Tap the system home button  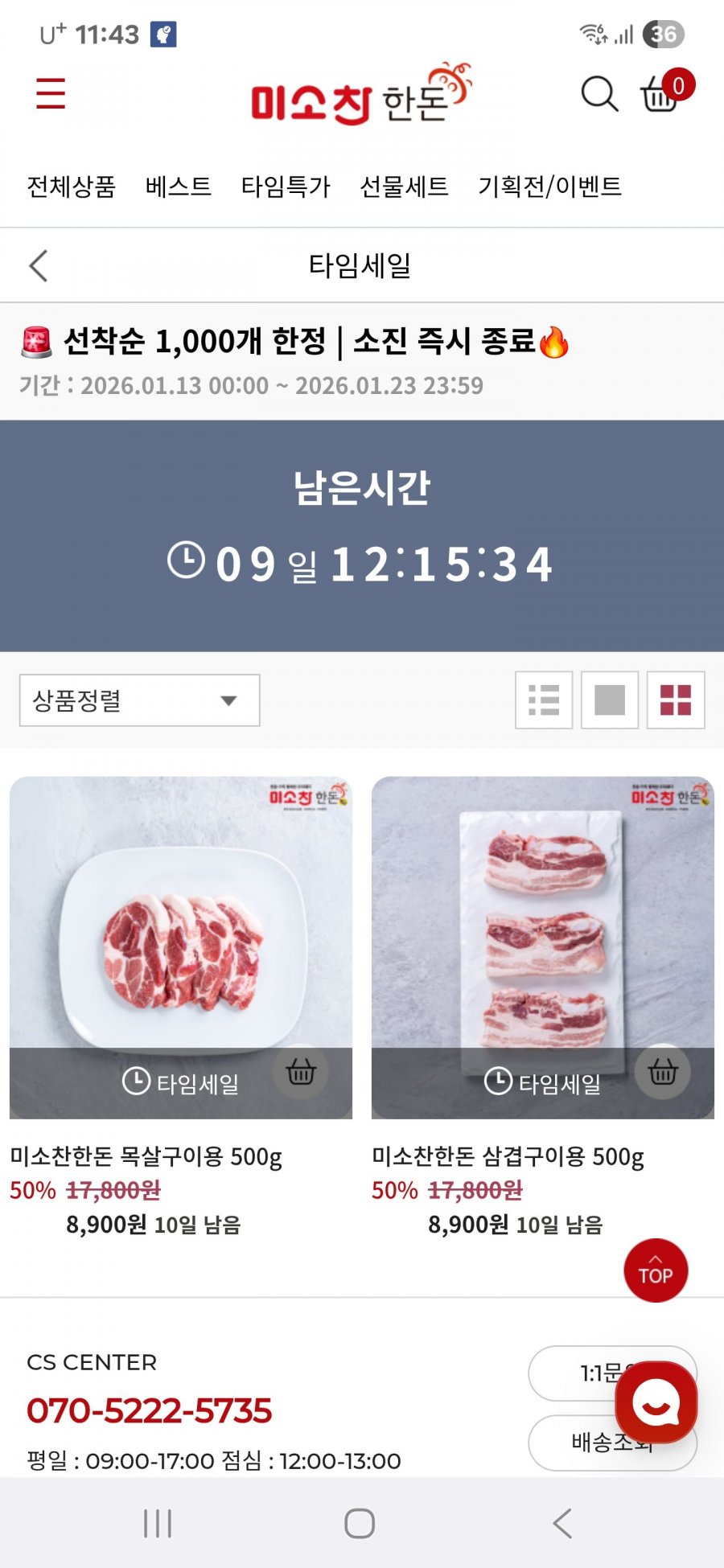pos(360,1523)
